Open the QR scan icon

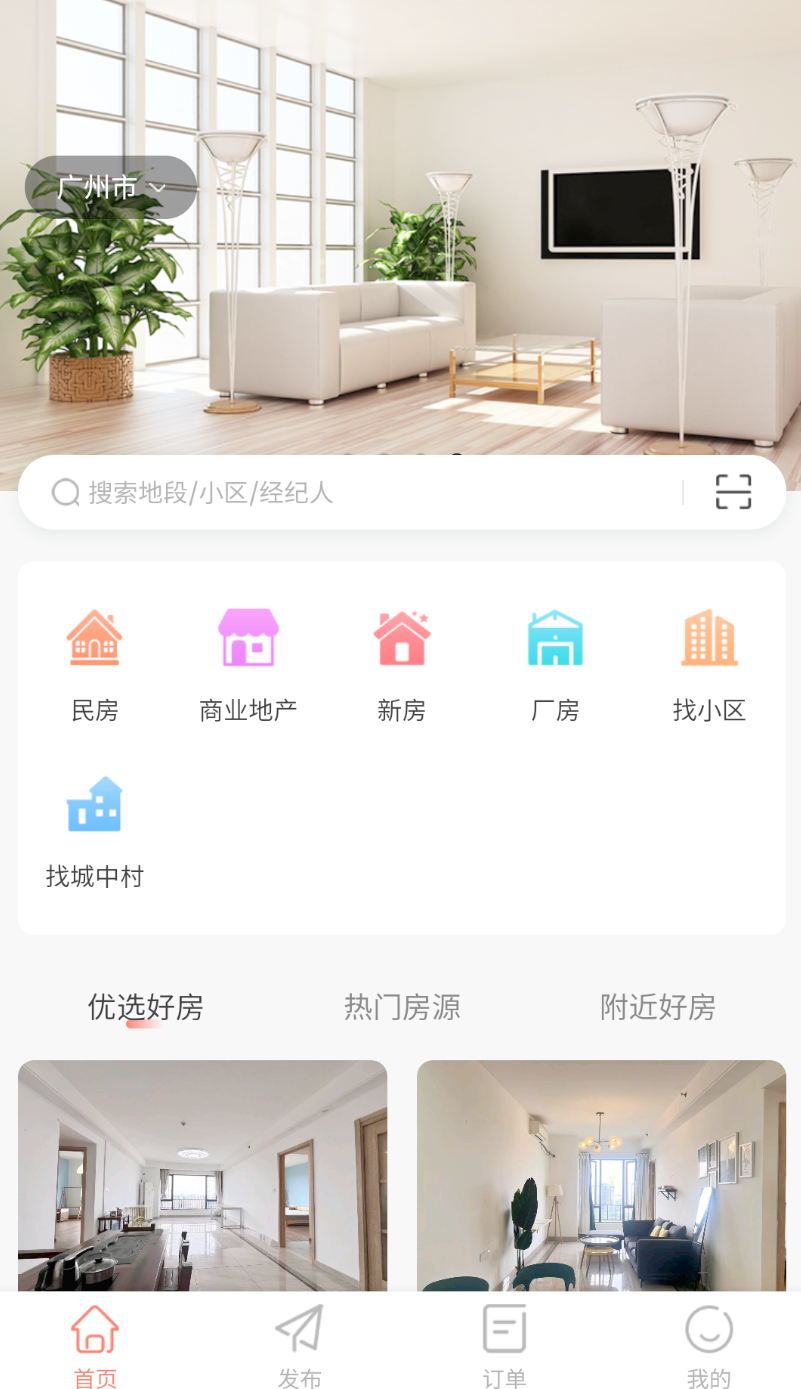(733, 492)
